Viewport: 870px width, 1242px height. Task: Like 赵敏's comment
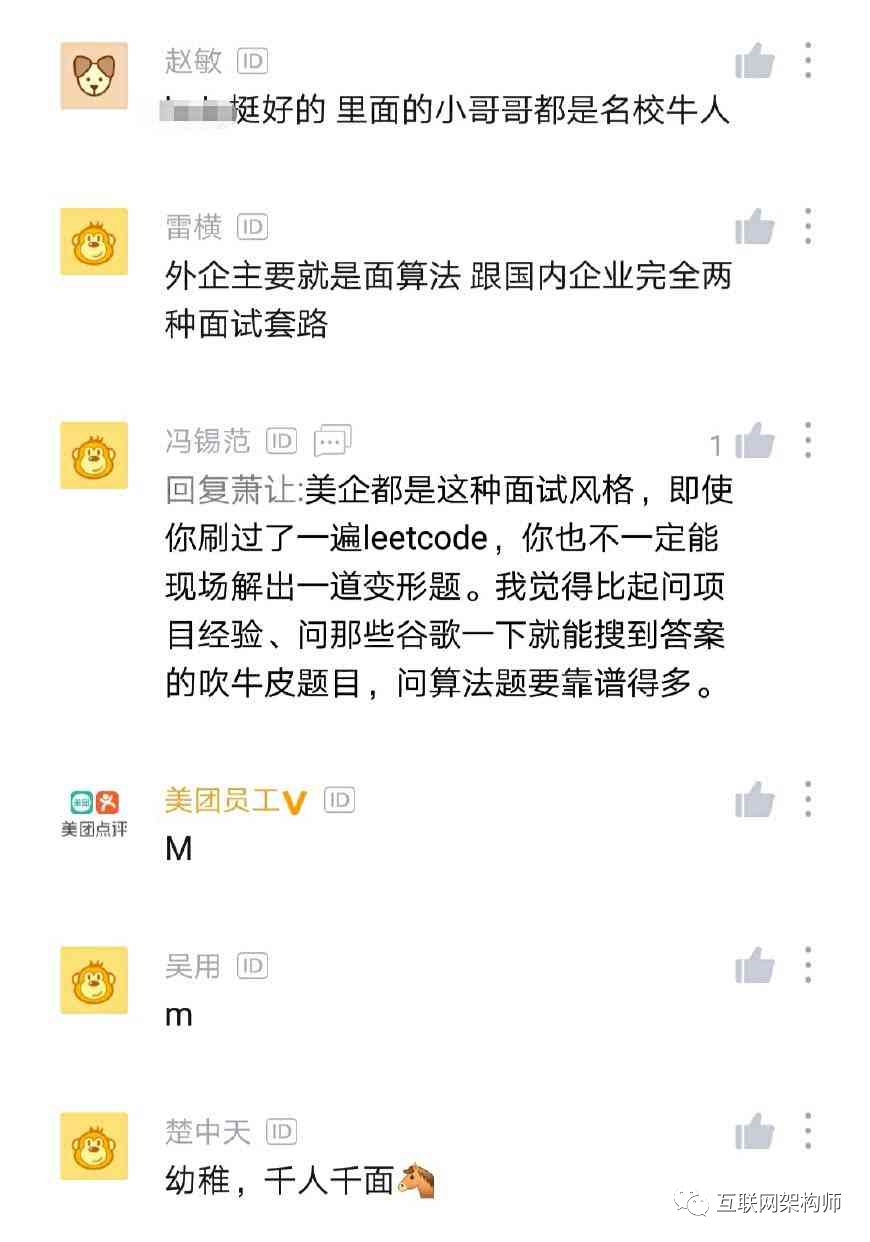click(755, 62)
